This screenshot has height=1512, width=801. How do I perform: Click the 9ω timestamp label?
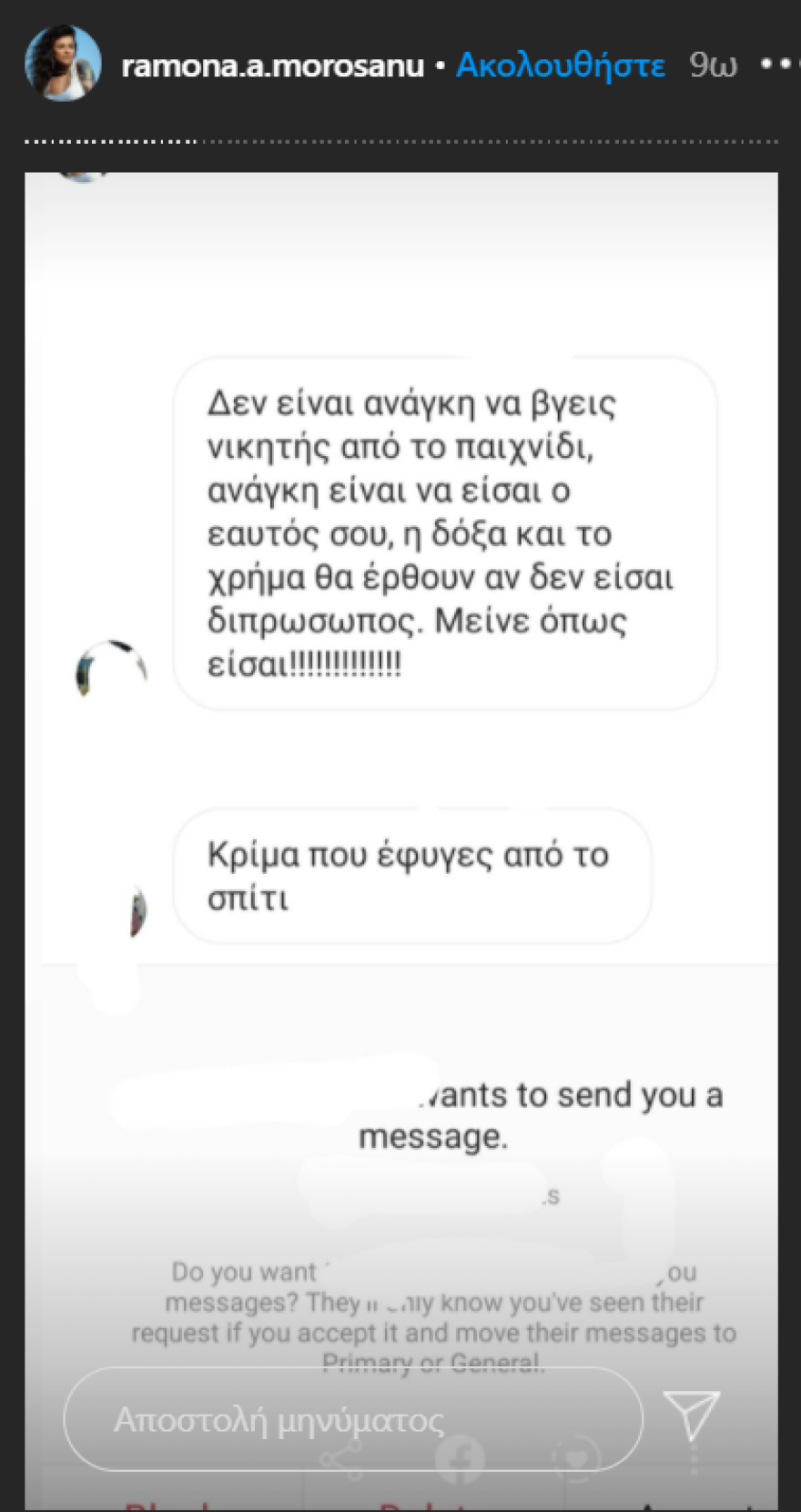713,64
